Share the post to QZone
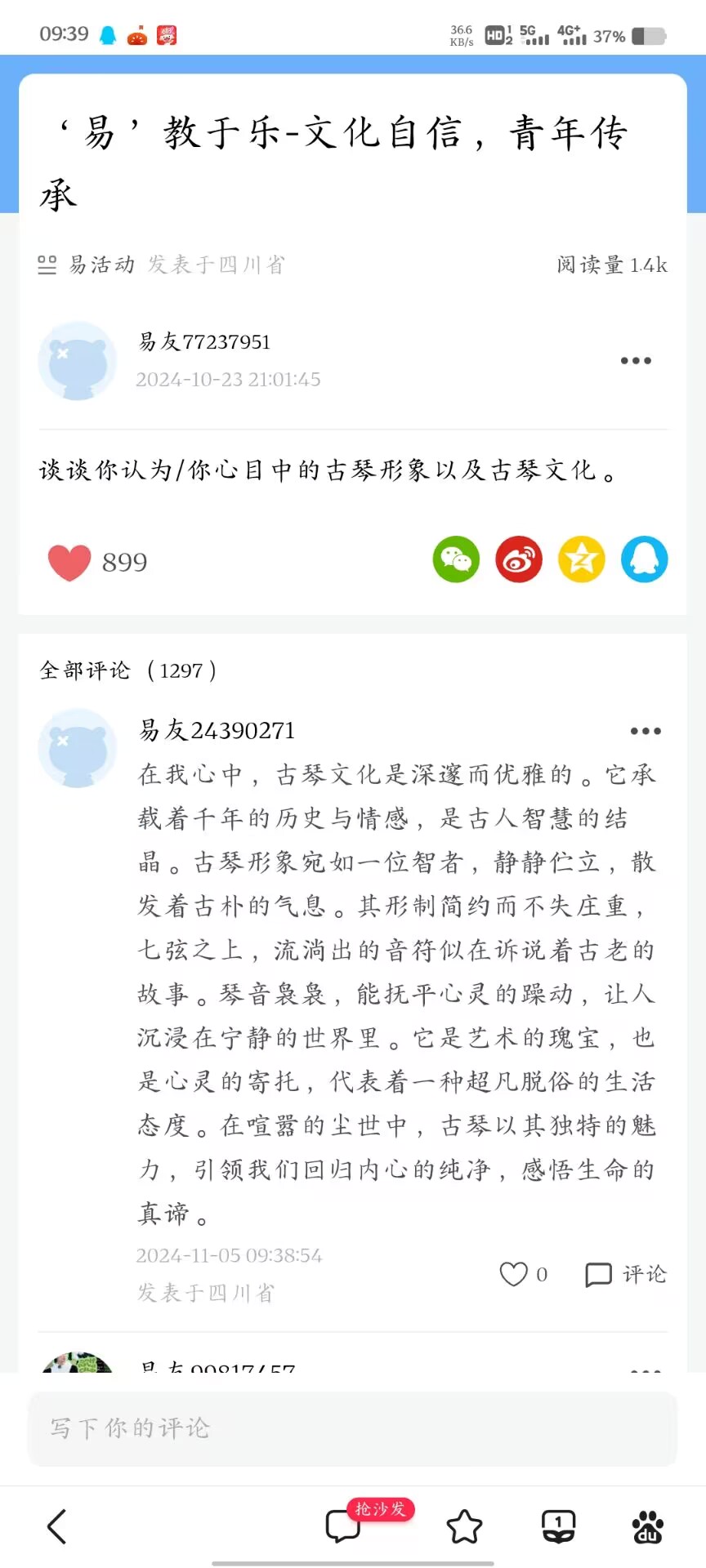 [x=581, y=559]
